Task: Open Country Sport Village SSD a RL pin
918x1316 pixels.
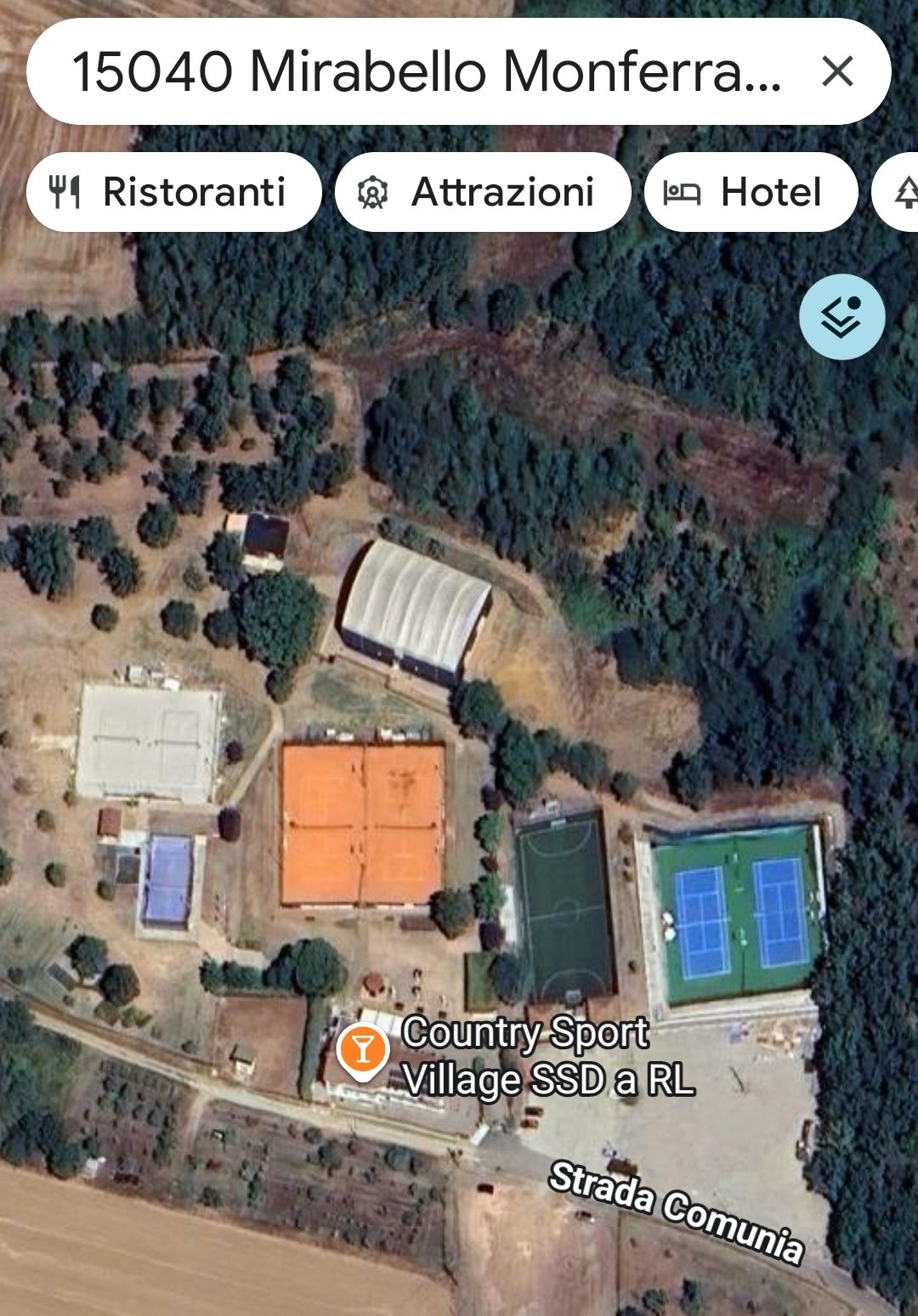Action: 362,1050
